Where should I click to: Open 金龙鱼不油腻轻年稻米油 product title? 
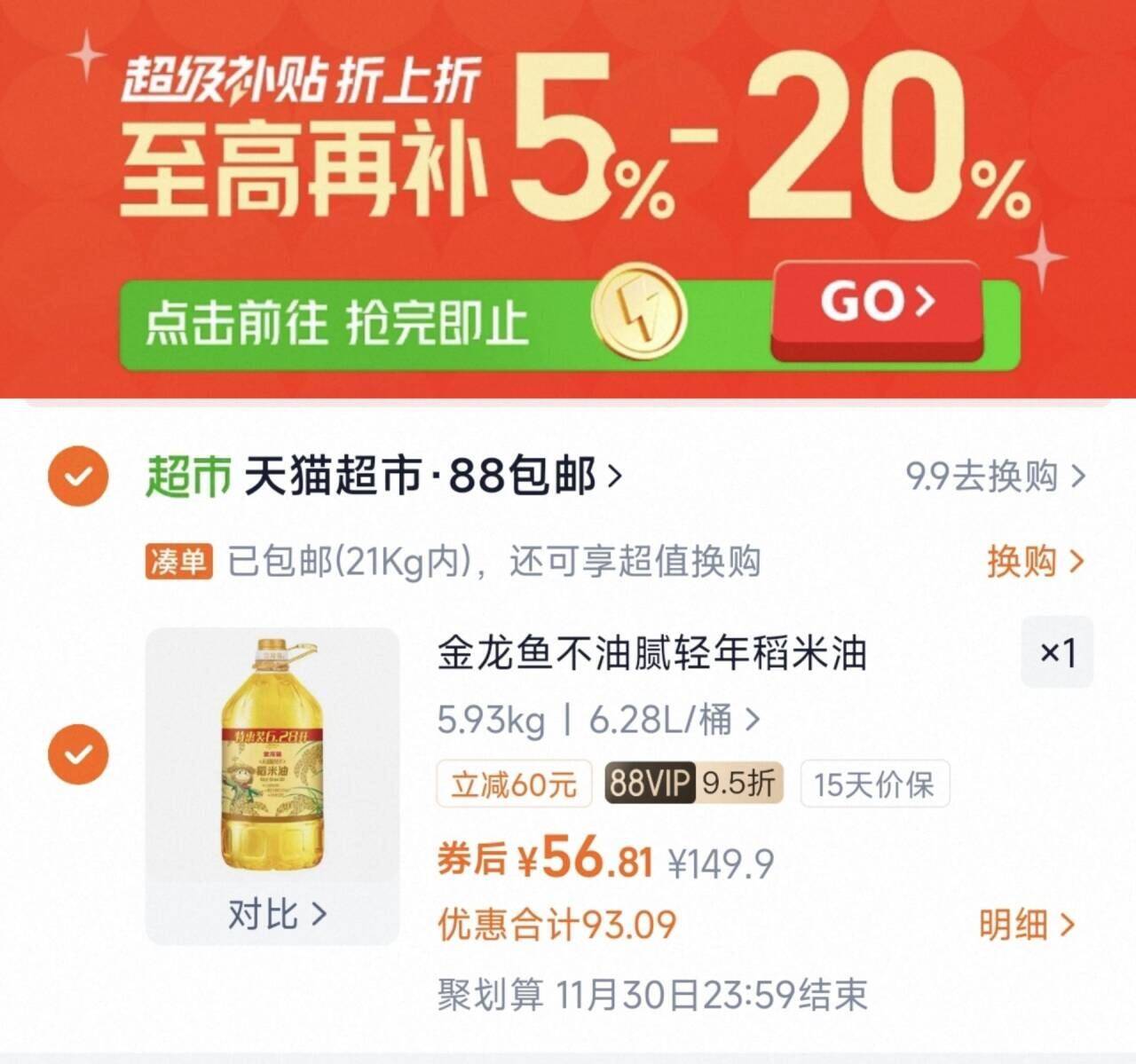pyautogui.click(x=651, y=655)
